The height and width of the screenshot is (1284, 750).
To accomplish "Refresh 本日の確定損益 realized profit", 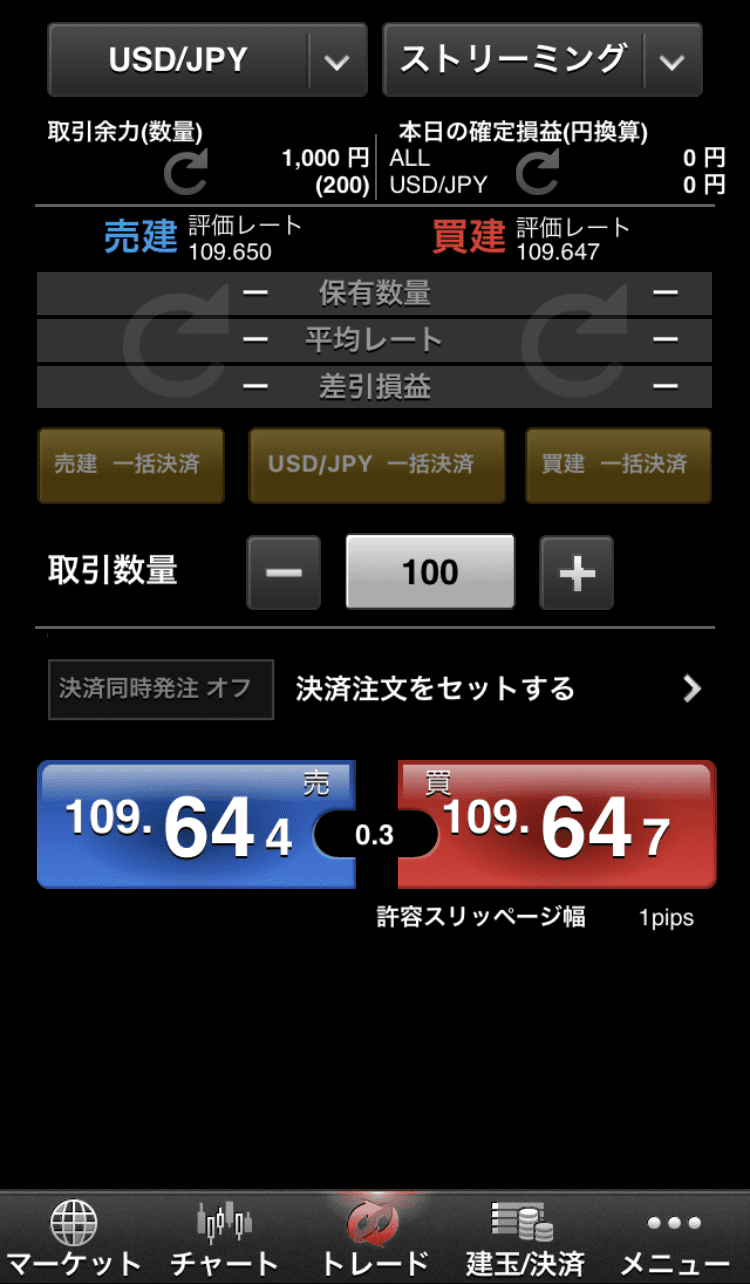I will pos(538,173).
